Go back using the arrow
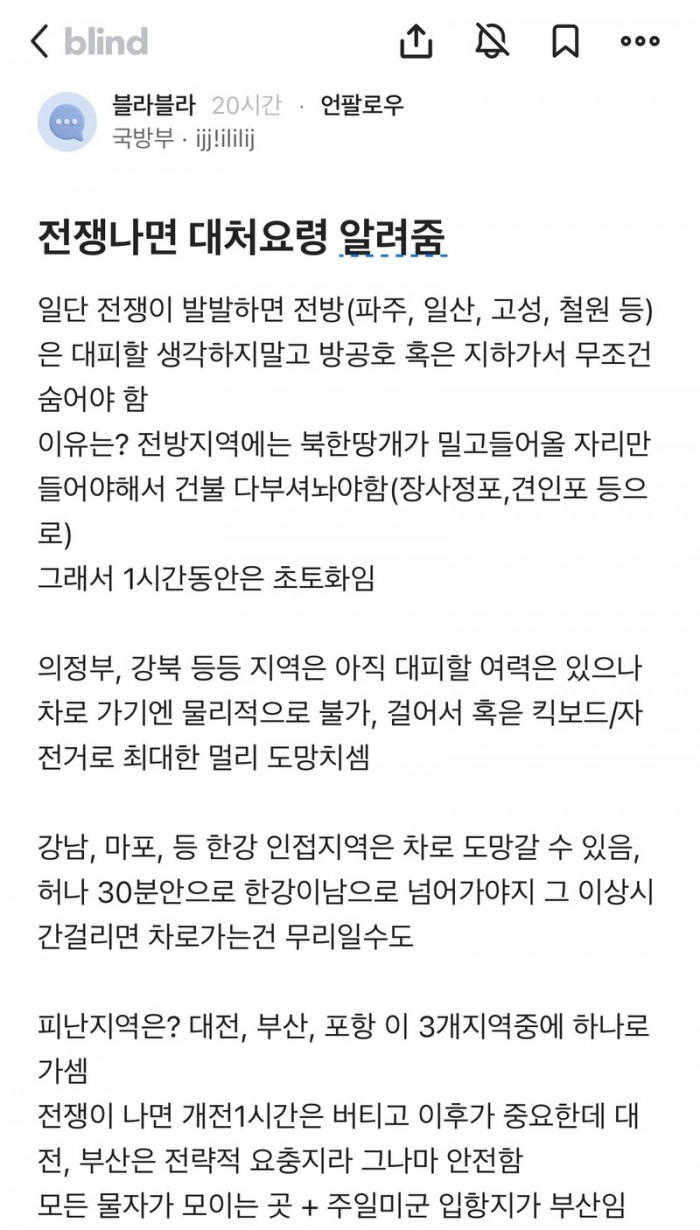 click(x=40, y=41)
